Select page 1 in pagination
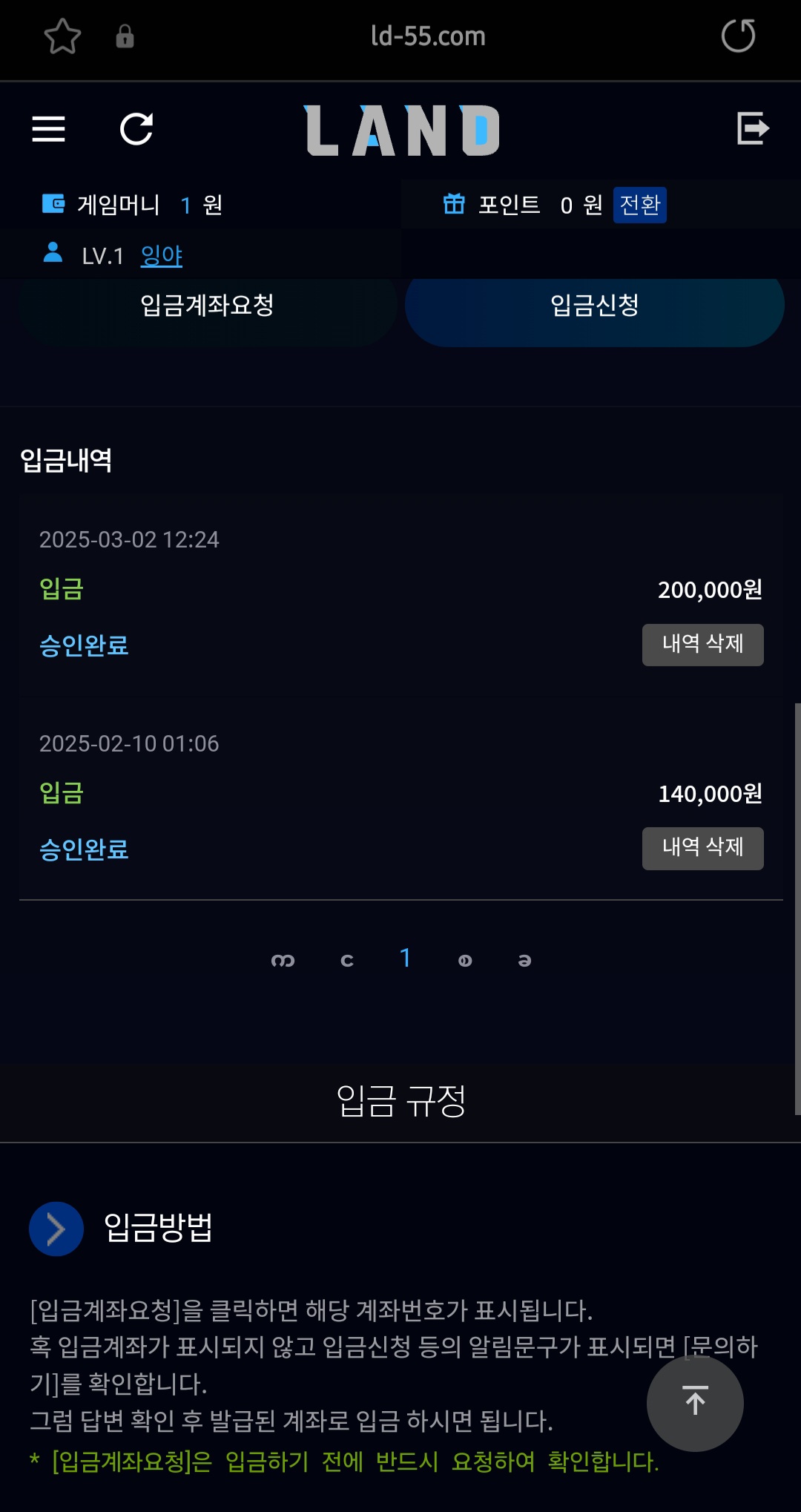Image resolution: width=801 pixels, height=1512 pixels. tap(405, 959)
